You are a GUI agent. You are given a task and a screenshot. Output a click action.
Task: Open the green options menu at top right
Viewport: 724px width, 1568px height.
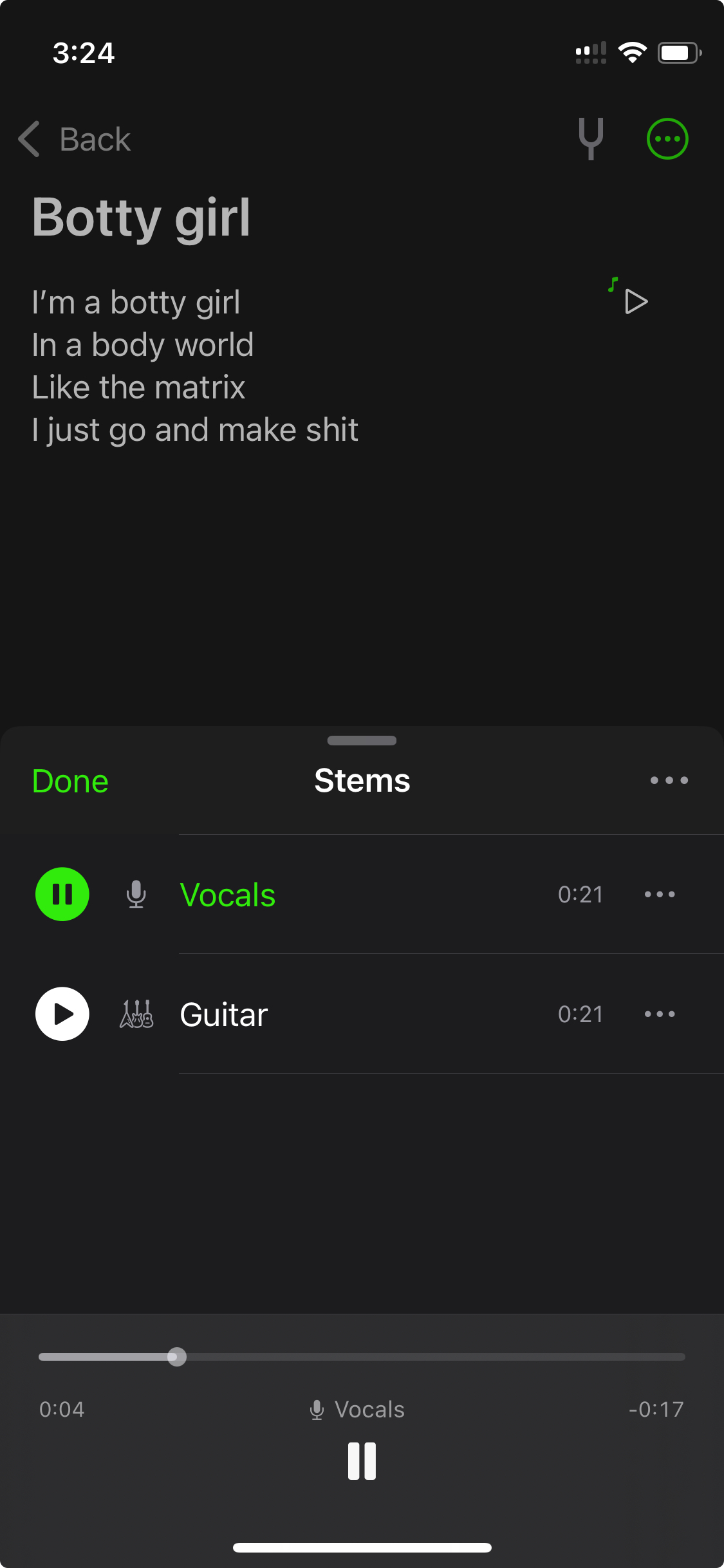[x=667, y=138]
